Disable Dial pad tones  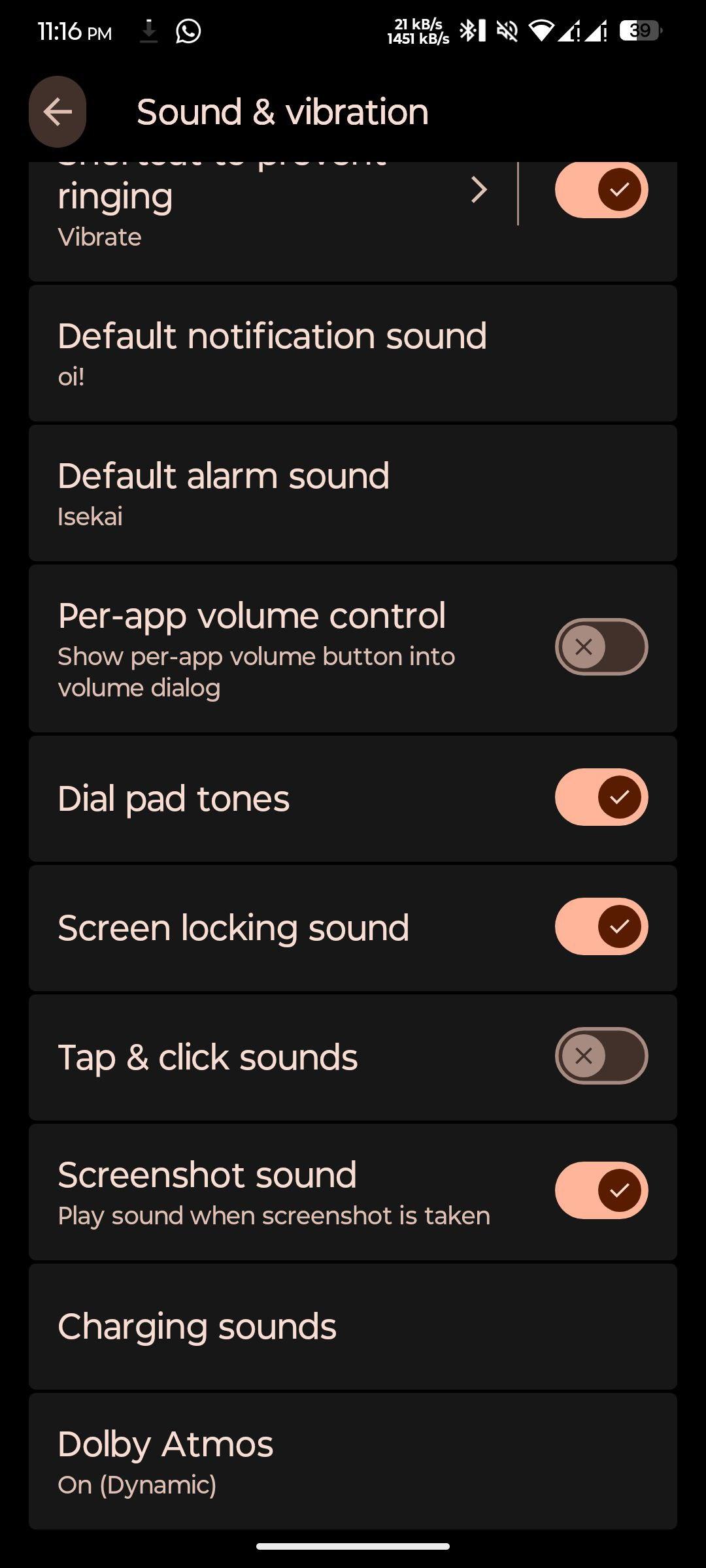601,797
